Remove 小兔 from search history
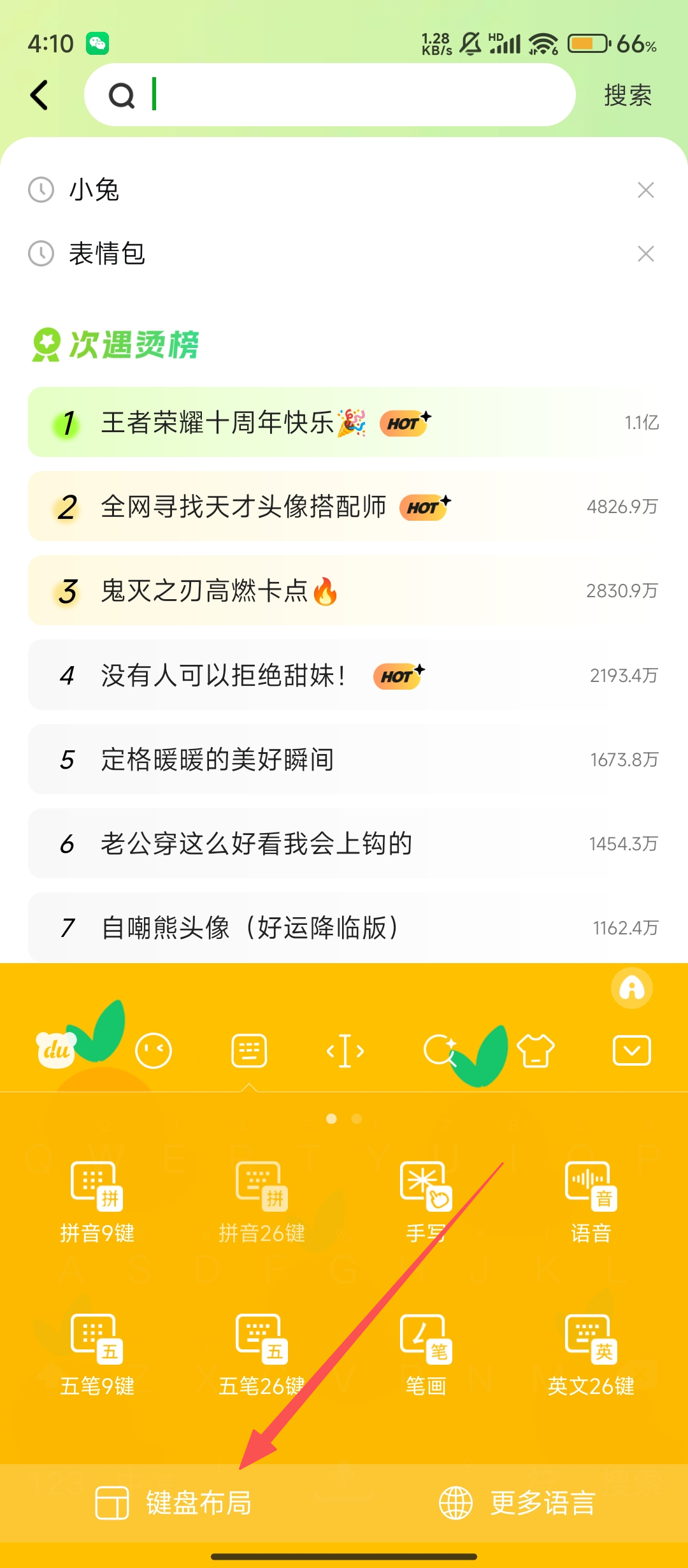Image resolution: width=688 pixels, height=1568 pixels. tap(645, 190)
